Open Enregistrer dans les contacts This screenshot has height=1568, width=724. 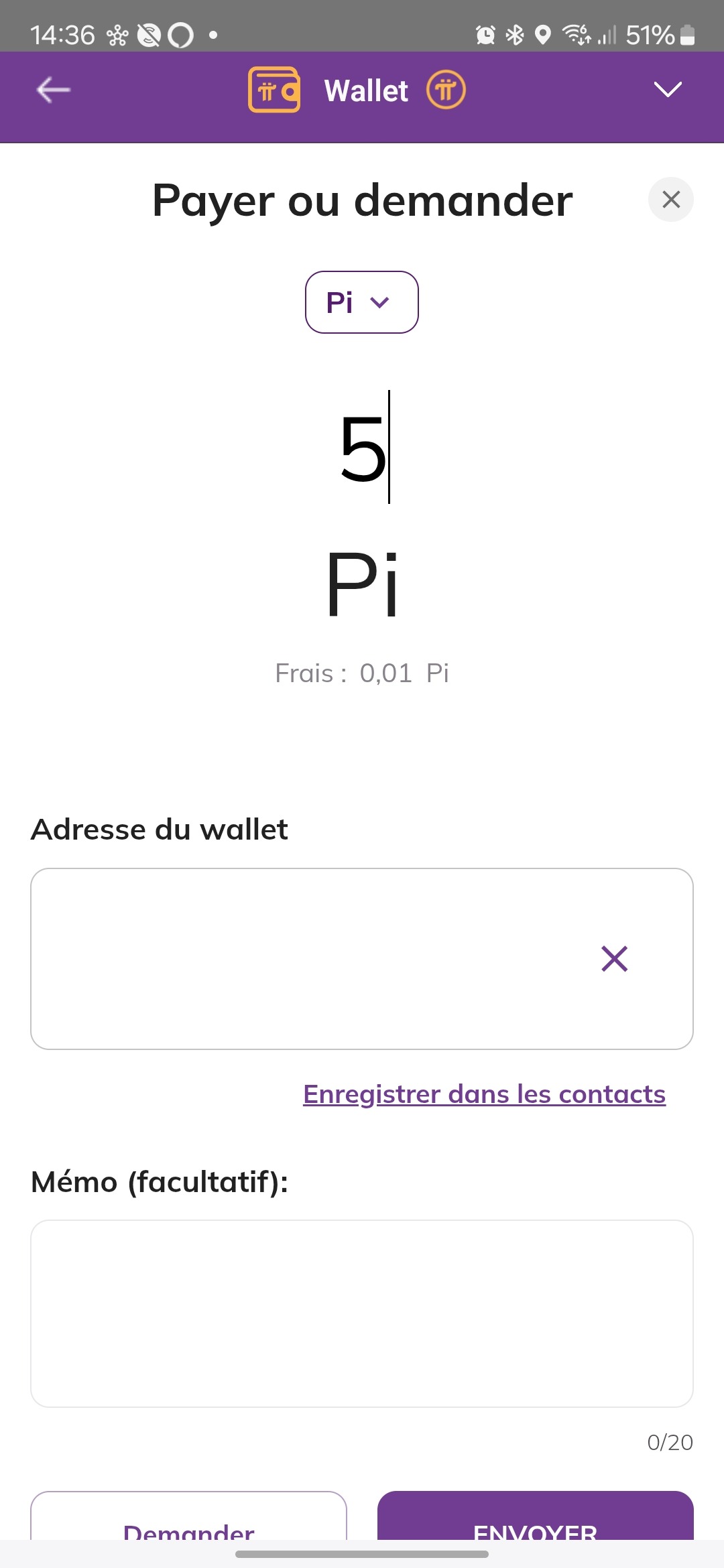483,1093
